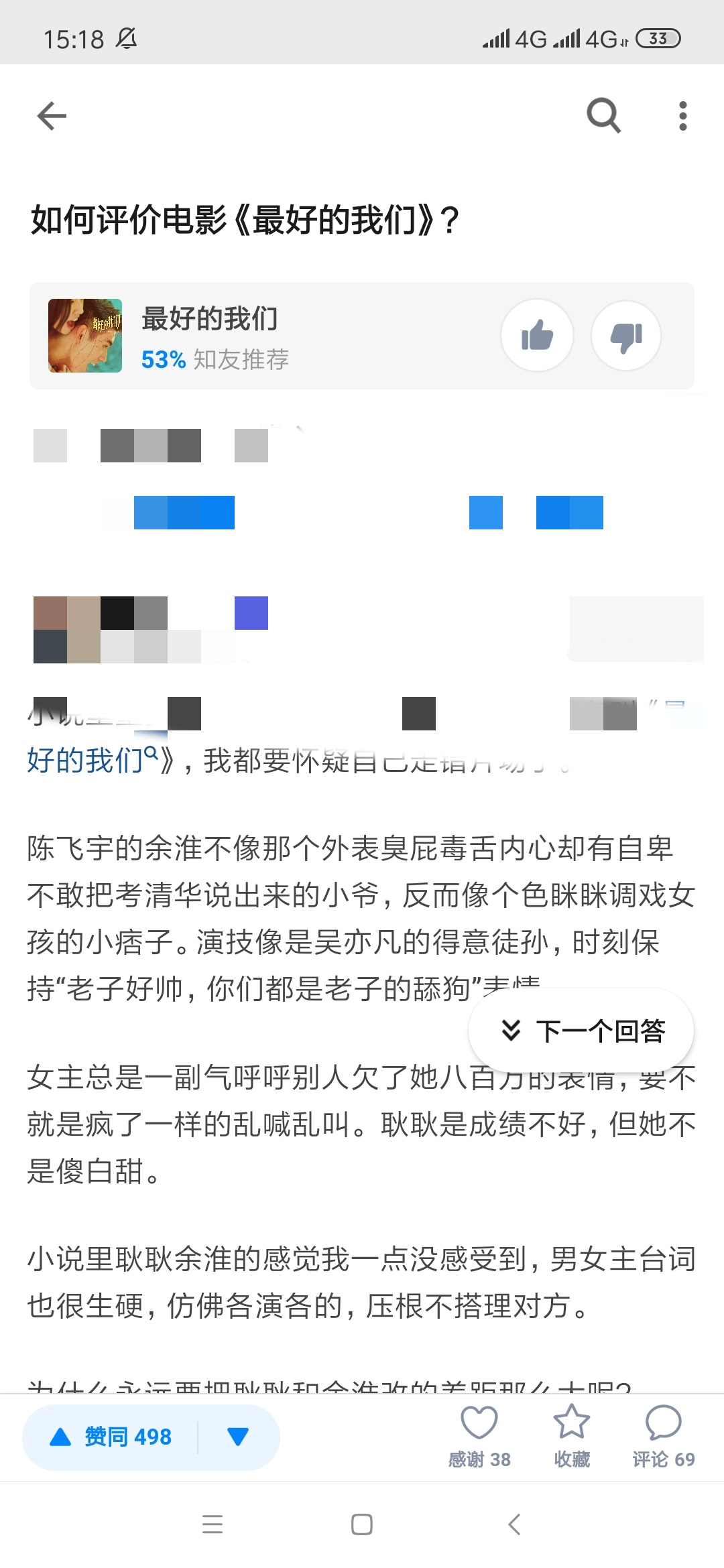Go back using the top arrow
Image resolution: width=724 pixels, height=1568 pixels.
(52, 116)
